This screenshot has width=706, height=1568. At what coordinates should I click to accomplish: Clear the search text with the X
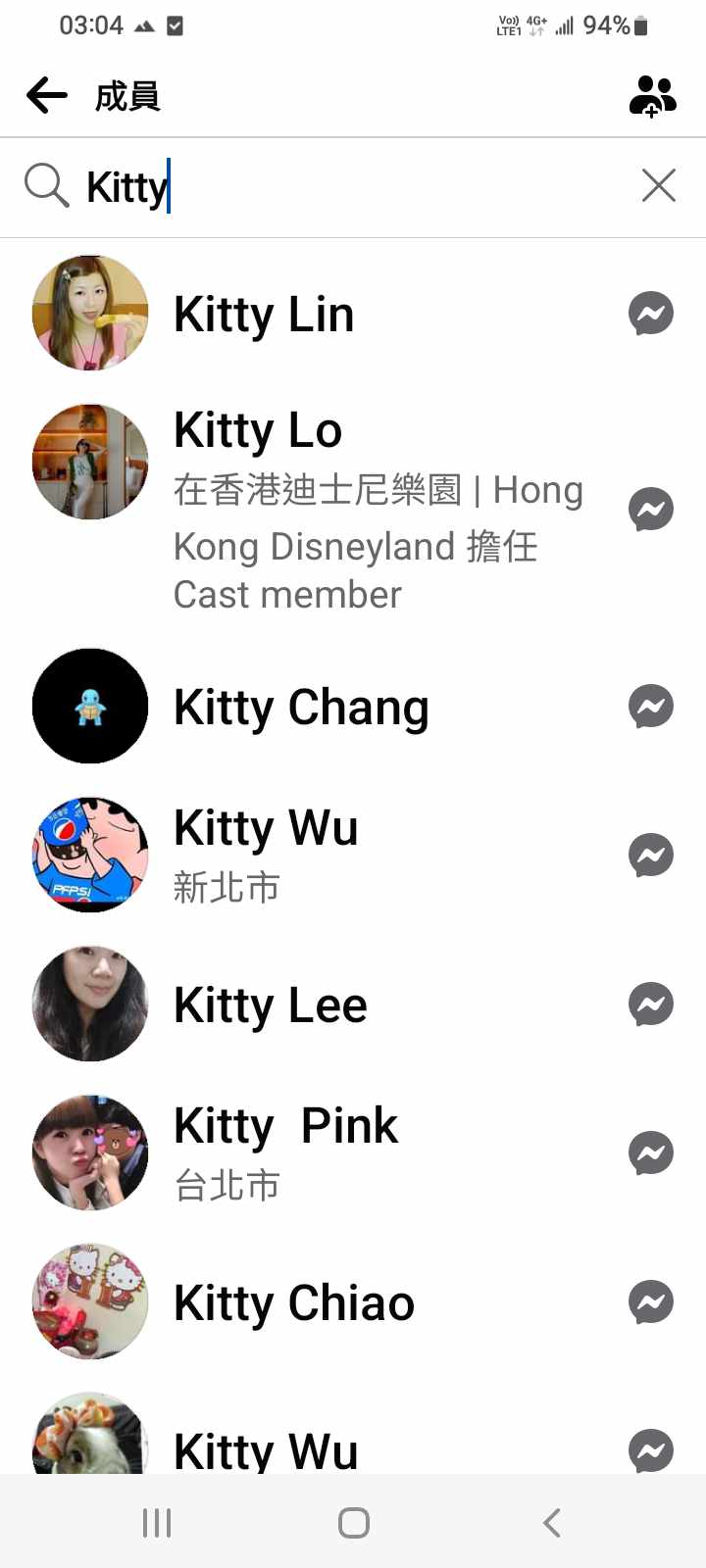(x=659, y=185)
